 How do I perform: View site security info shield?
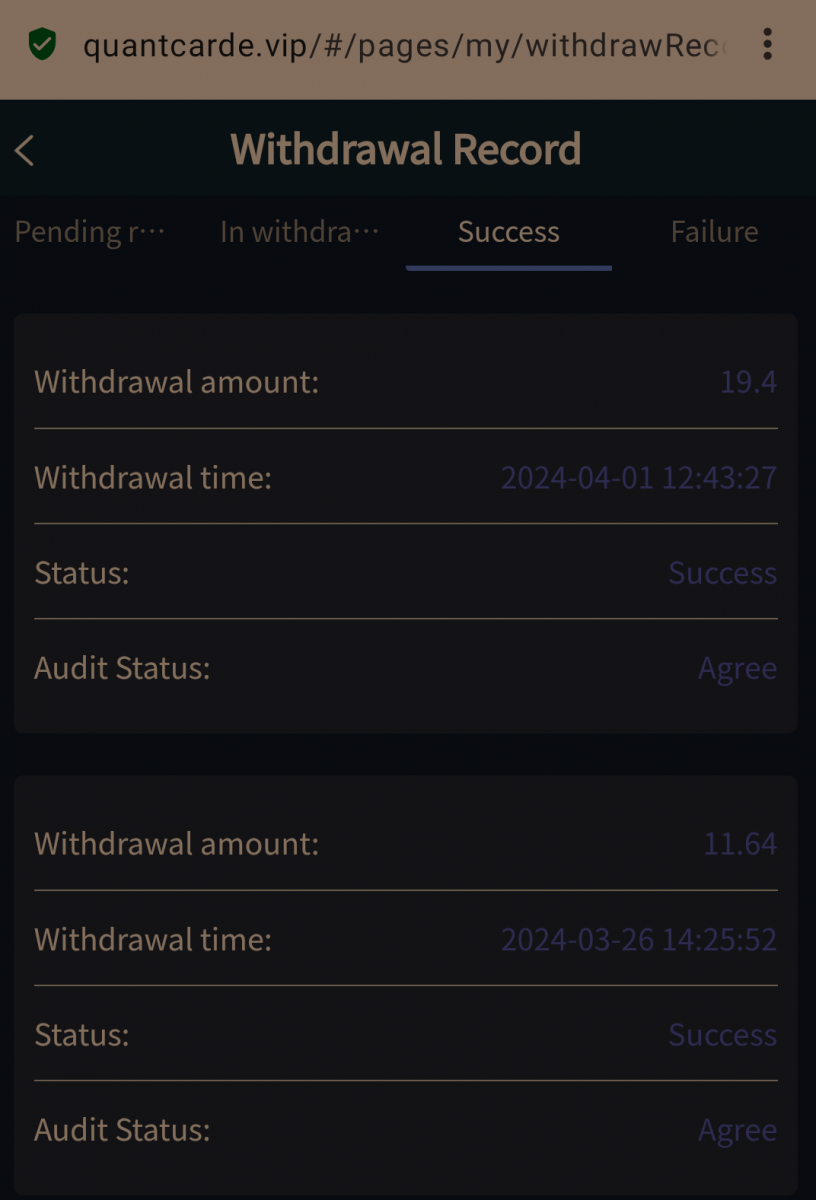[42, 45]
